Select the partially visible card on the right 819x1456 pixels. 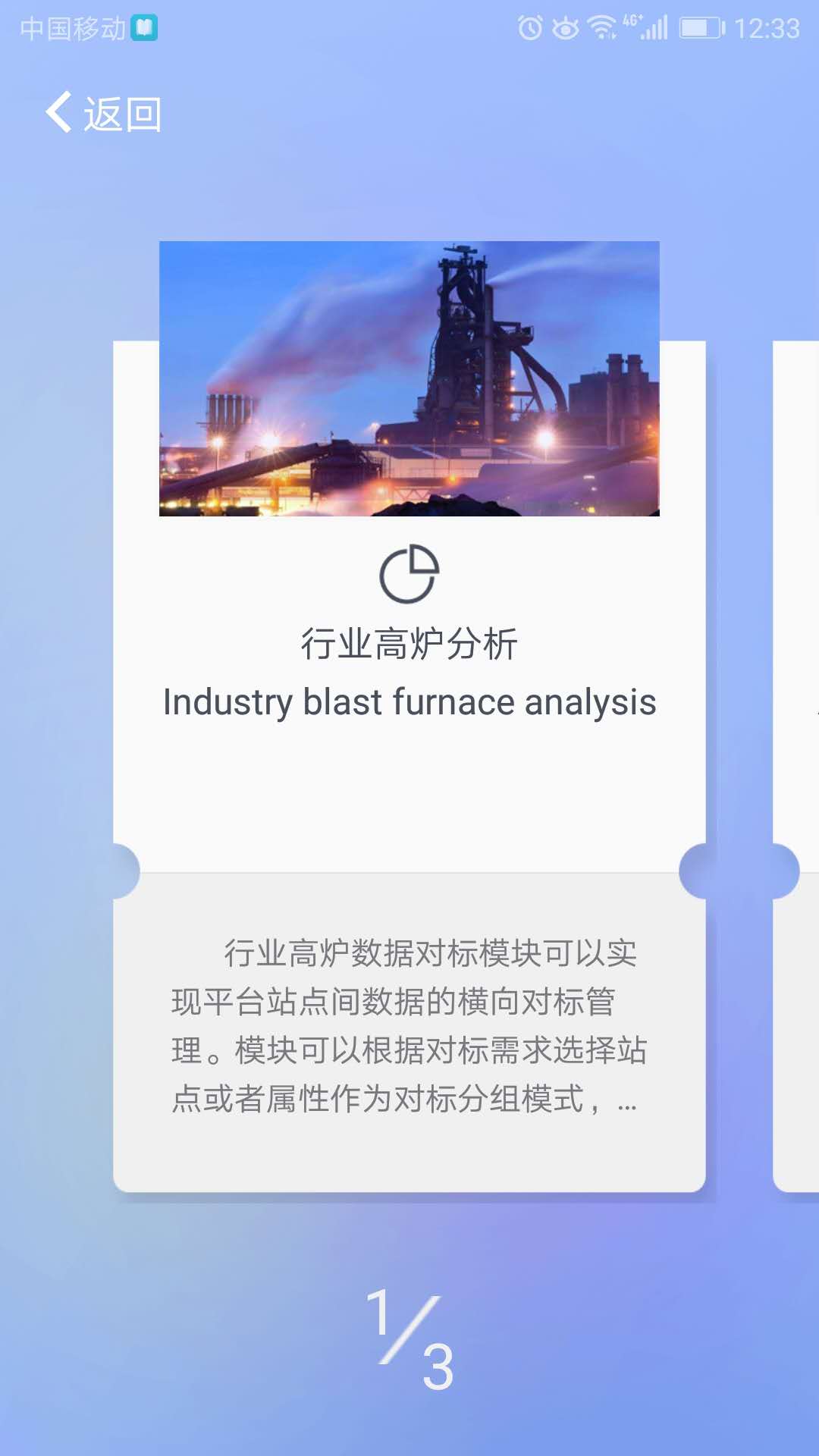[x=796, y=720]
